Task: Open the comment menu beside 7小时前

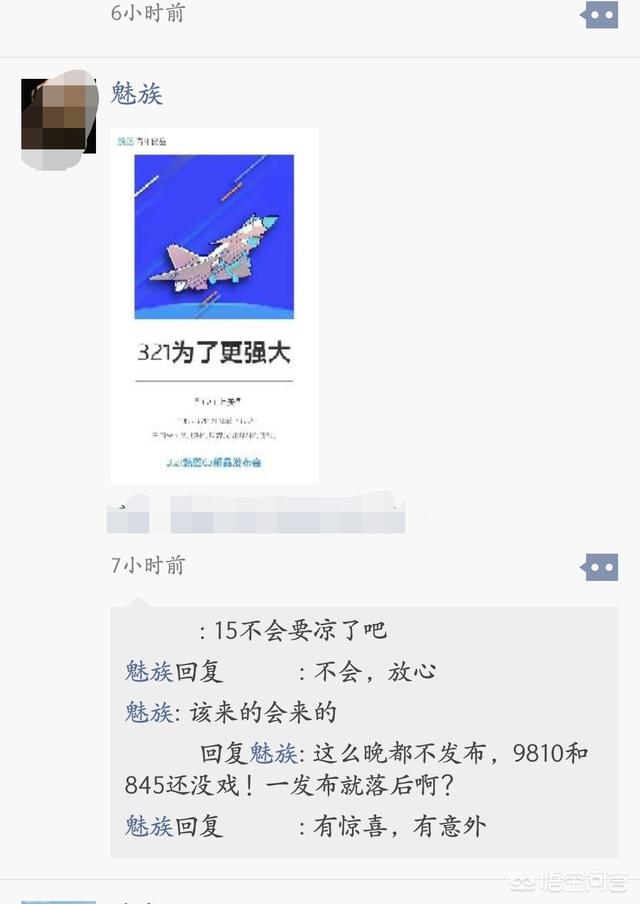Action: pyautogui.click(x=600, y=567)
